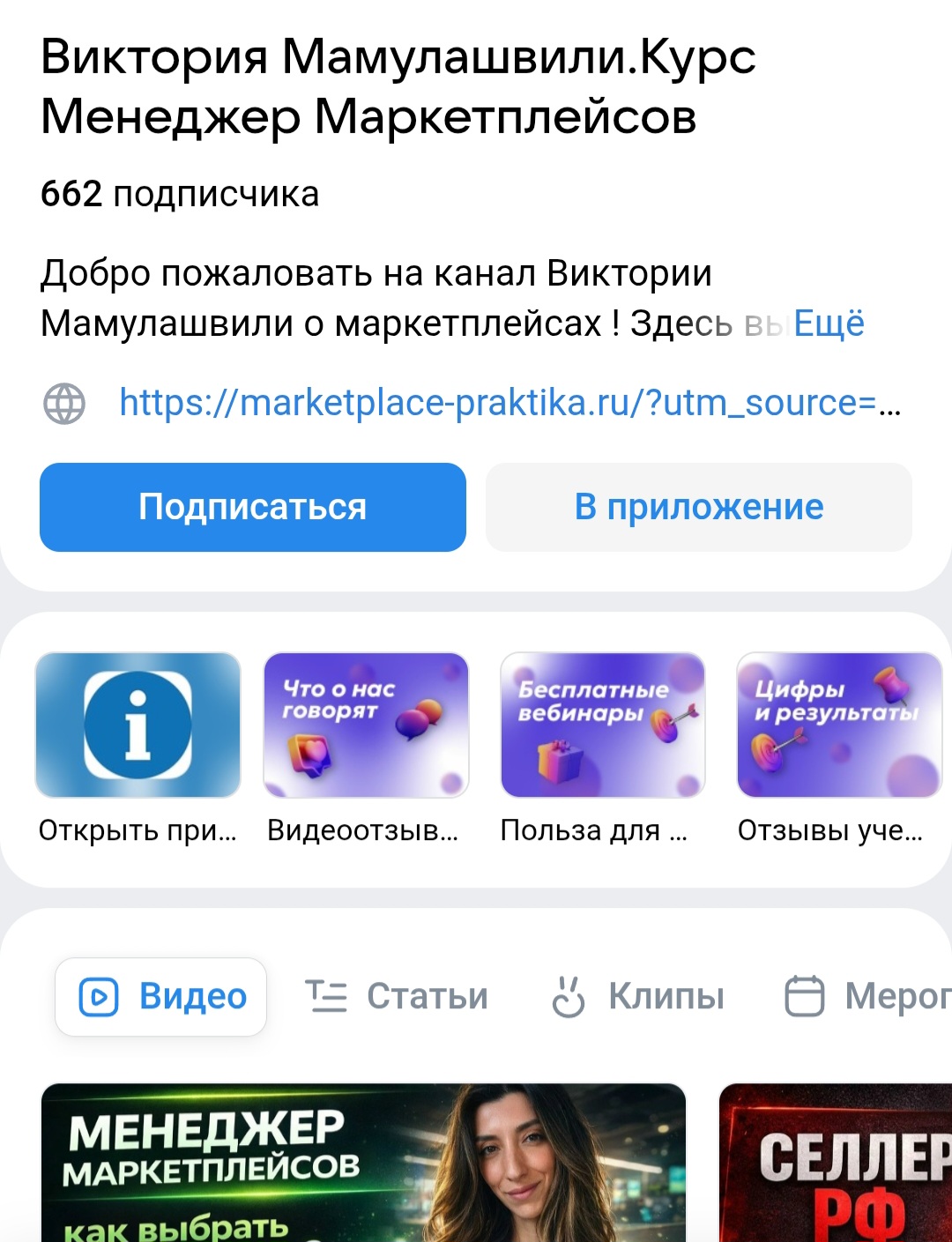Image resolution: width=952 pixels, height=1242 pixels.
Task: Open the Селлер РФ video
Action: tap(836, 1164)
